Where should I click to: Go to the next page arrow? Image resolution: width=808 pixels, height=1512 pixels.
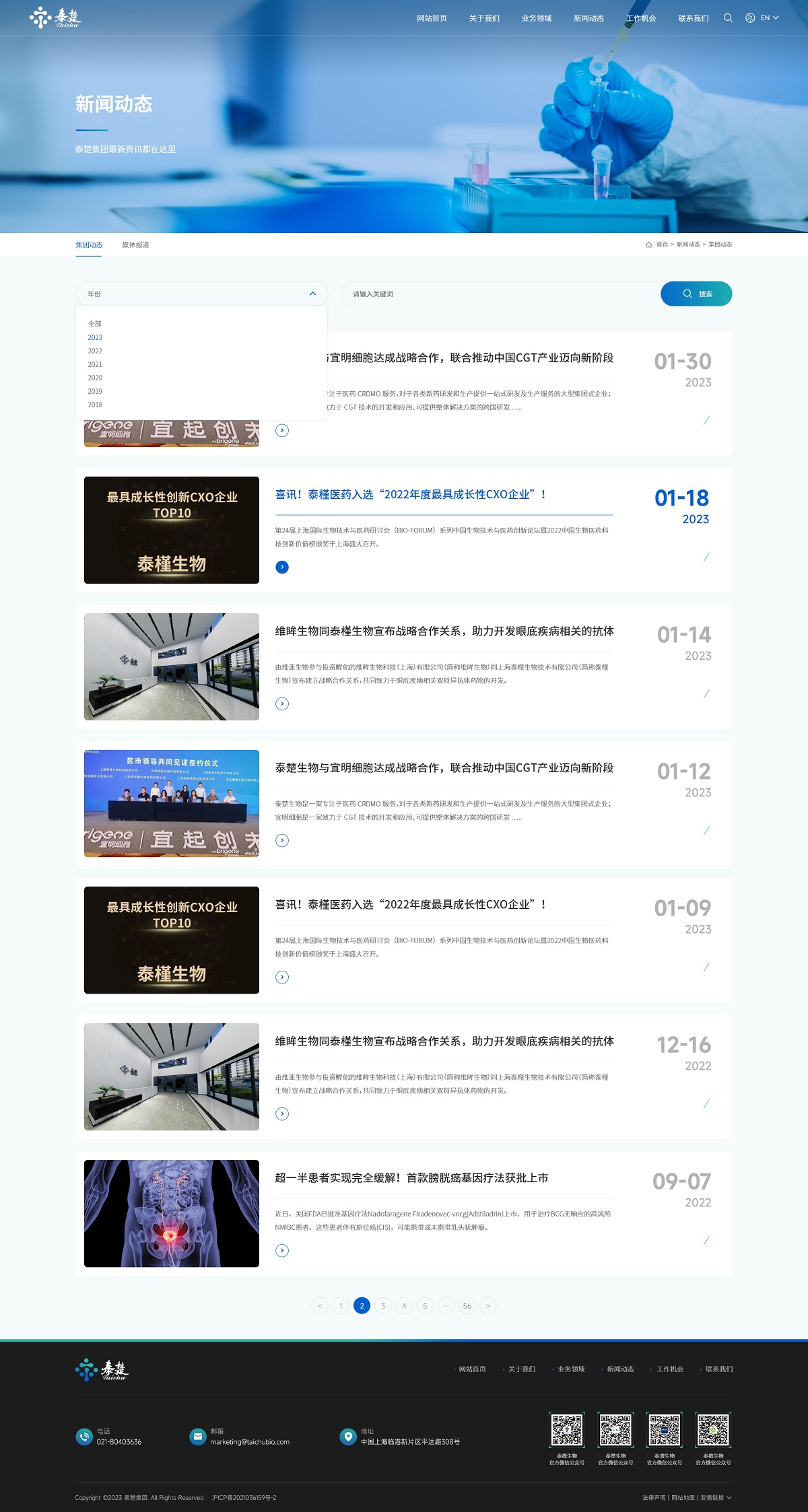coord(488,1306)
